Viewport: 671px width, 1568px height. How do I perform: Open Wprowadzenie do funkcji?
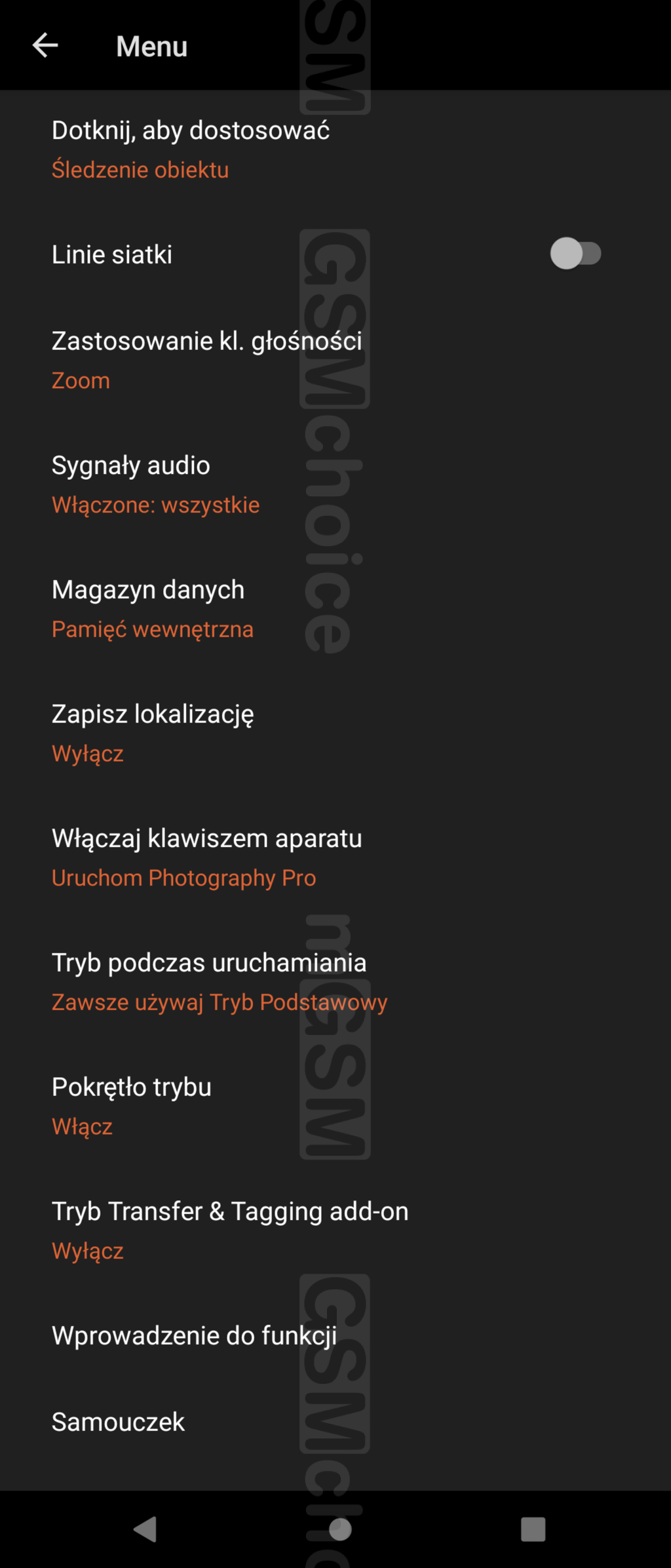tap(194, 1335)
